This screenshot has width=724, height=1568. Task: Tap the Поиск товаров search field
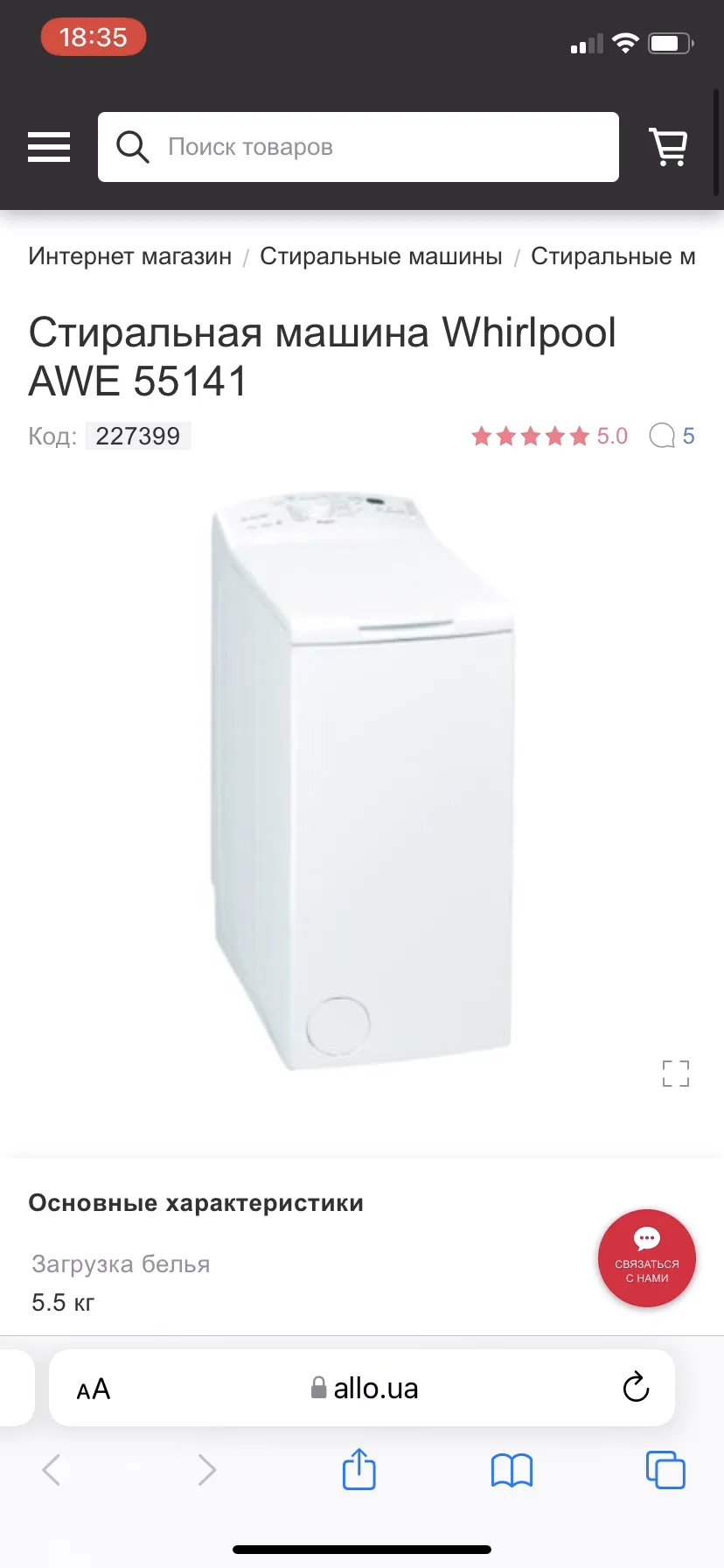pyautogui.click(x=359, y=147)
